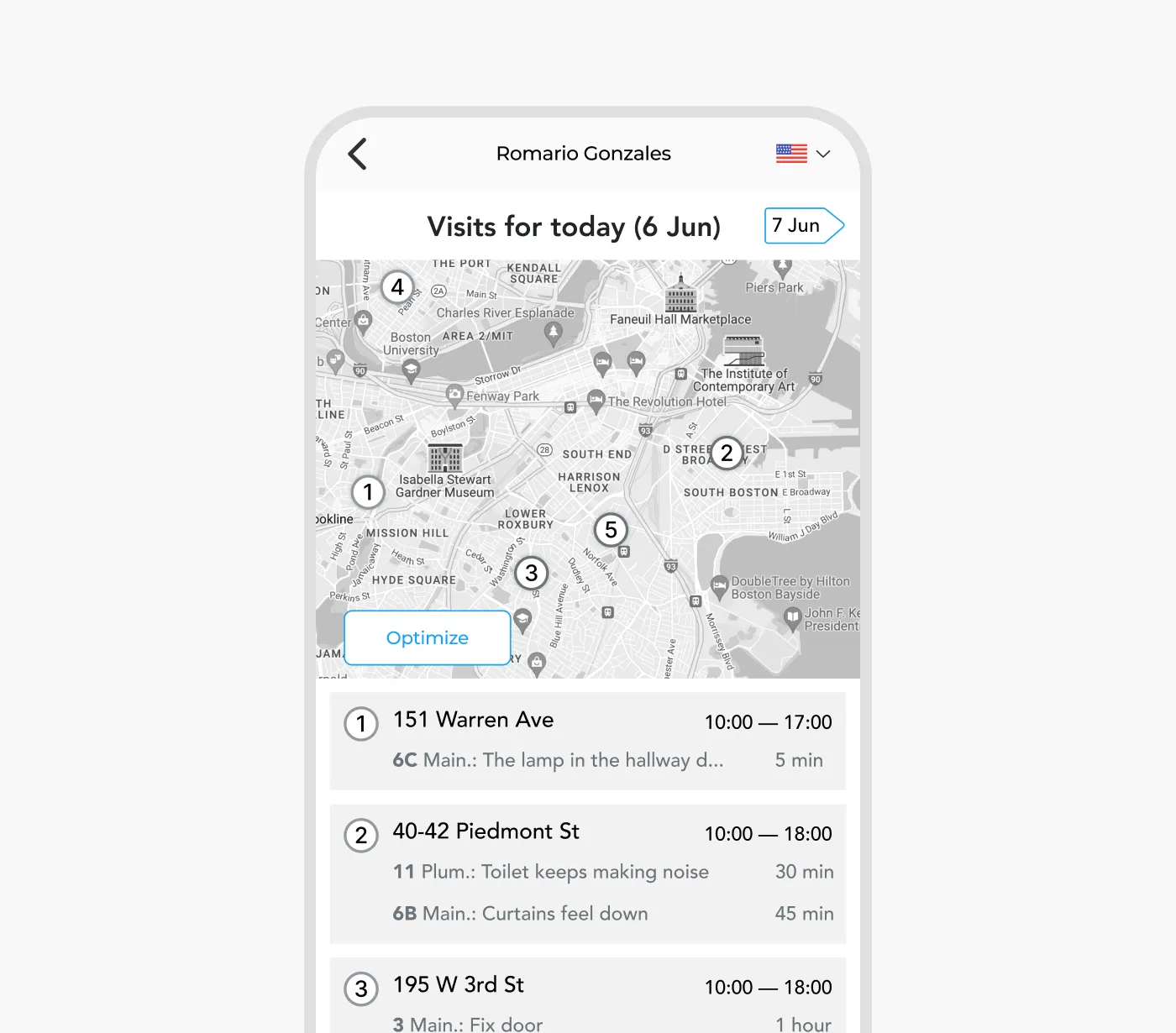Viewport: 1176px width, 1033px height.
Task: Open the US flag language dropdown
Action: click(x=803, y=154)
